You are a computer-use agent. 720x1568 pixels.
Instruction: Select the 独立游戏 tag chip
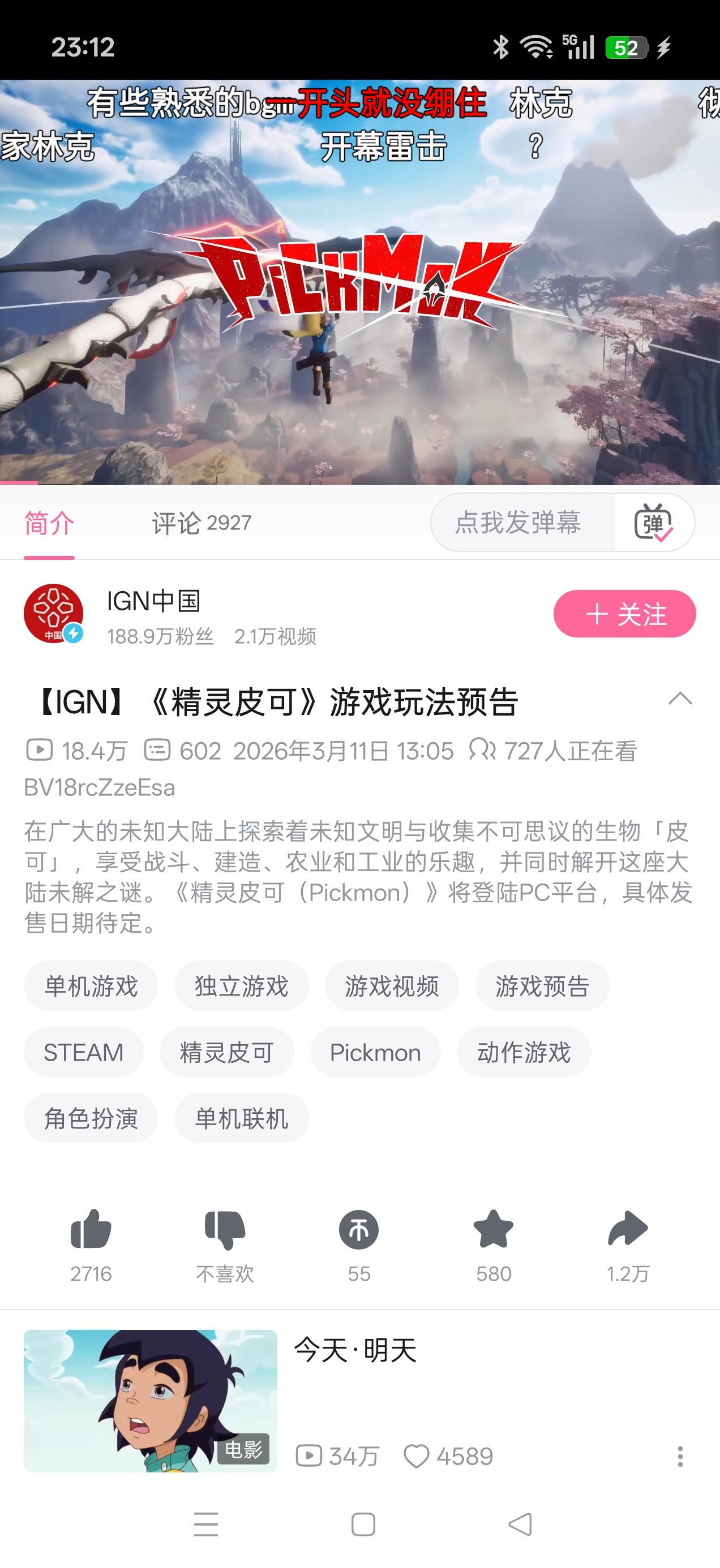241,986
